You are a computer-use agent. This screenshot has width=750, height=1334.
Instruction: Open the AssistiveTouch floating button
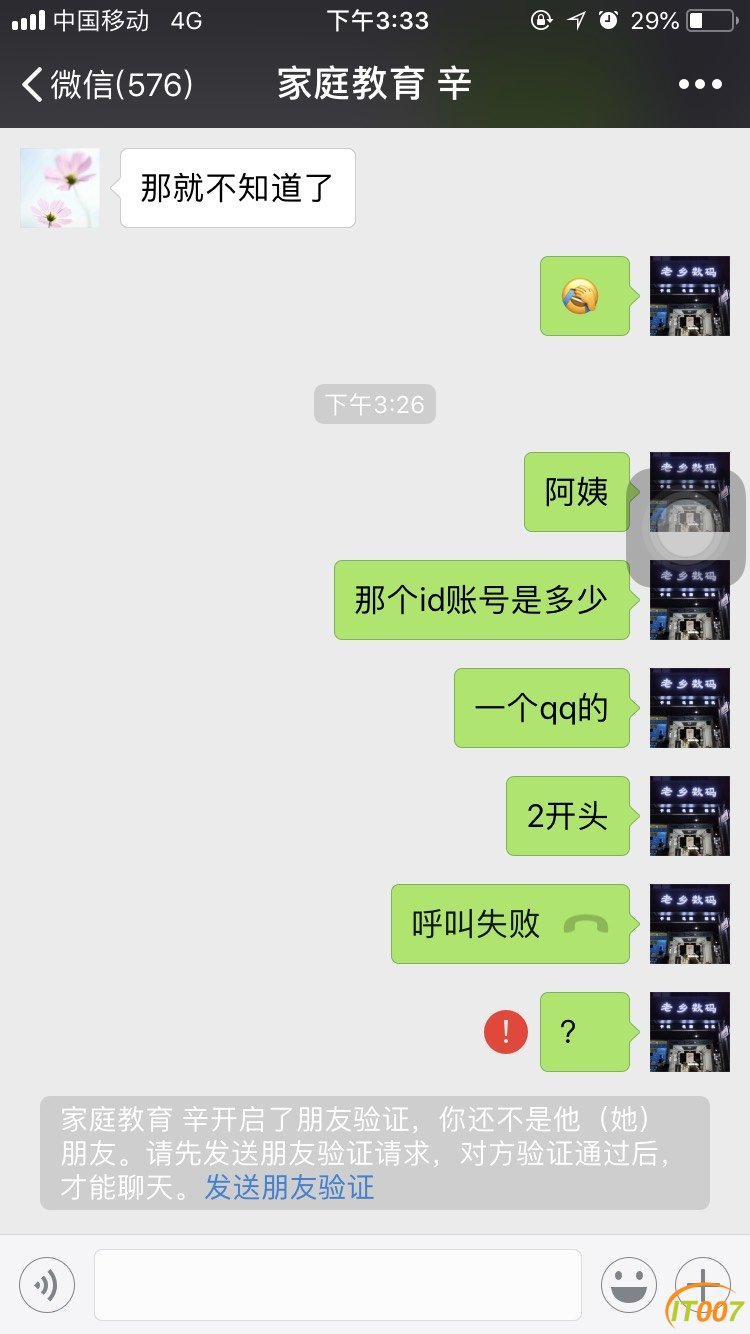686,528
